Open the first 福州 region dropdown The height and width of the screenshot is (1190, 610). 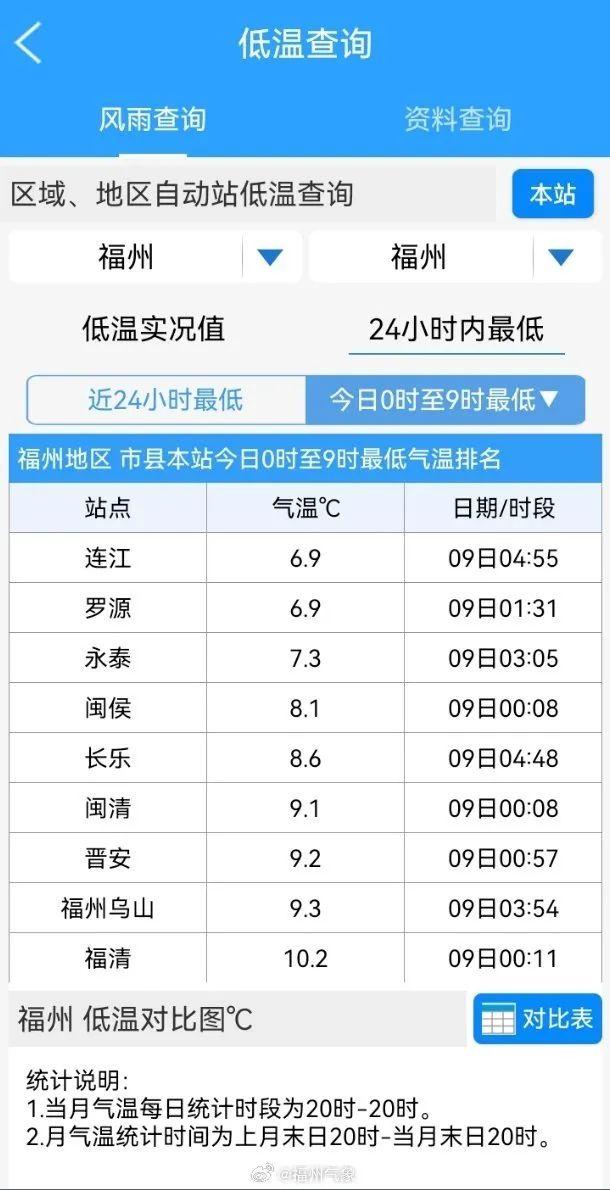tap(155, 257)
